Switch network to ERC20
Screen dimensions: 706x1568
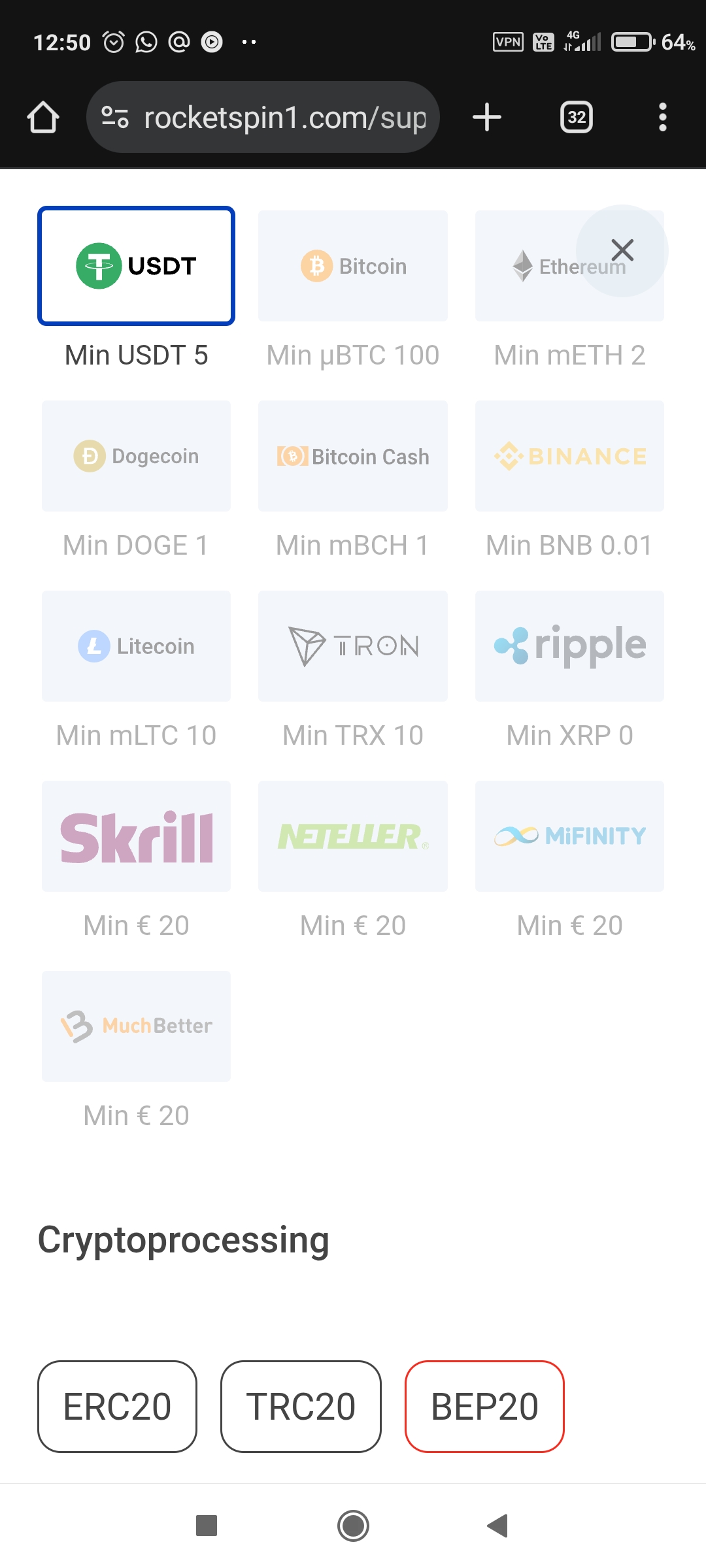(x=118, y=1407)
